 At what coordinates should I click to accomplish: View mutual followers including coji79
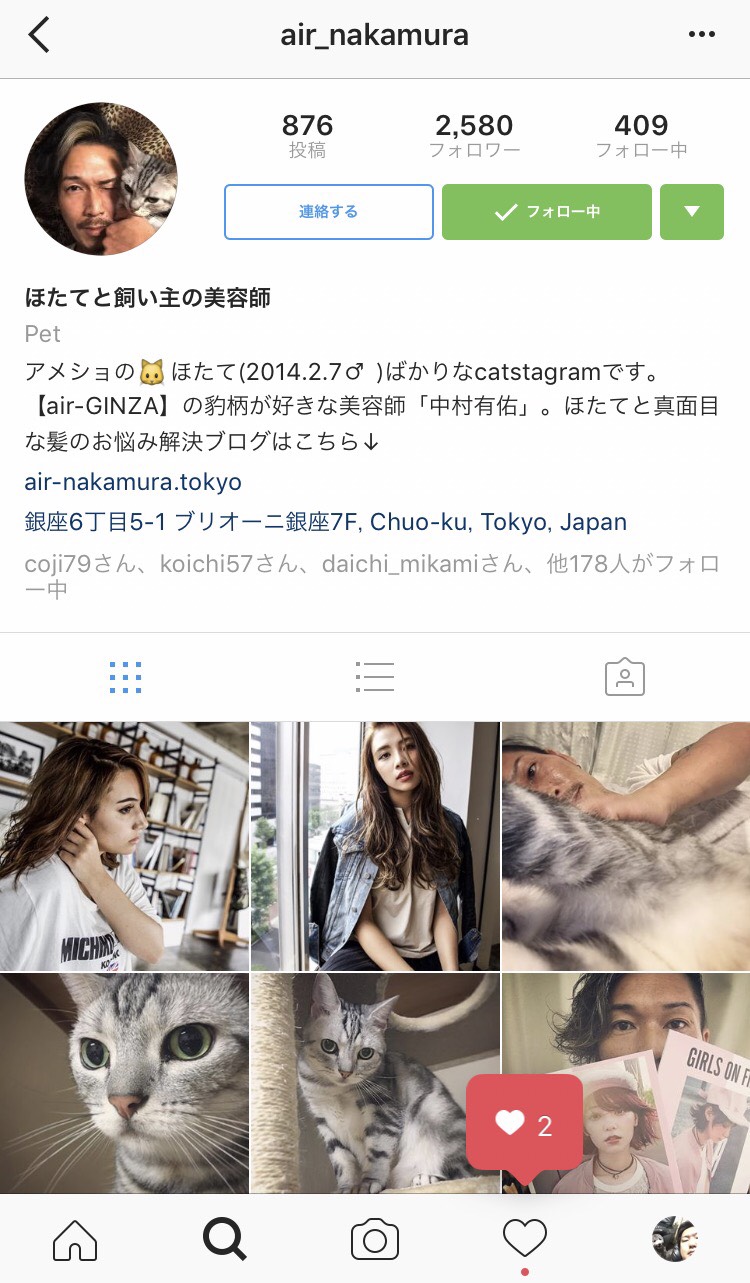(370, 576)
